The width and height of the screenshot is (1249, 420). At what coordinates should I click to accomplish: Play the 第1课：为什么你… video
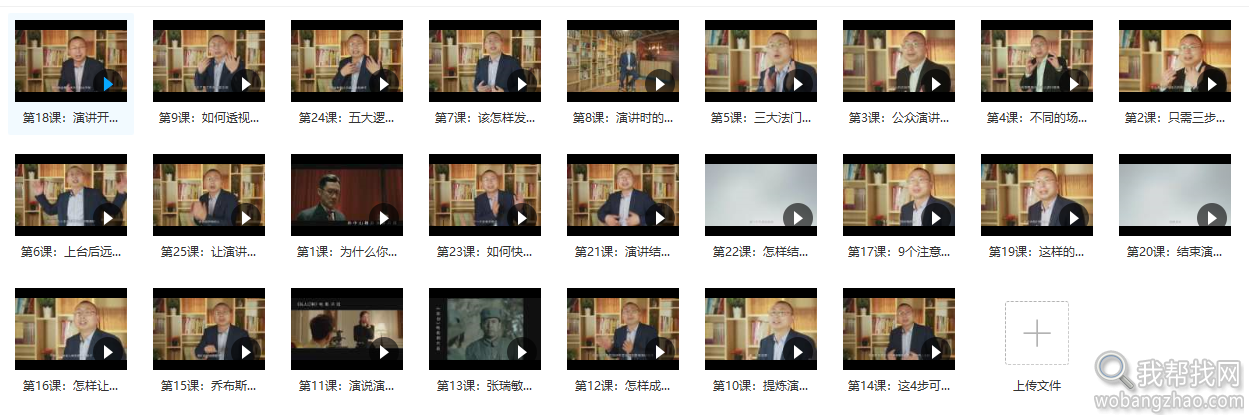347,196
